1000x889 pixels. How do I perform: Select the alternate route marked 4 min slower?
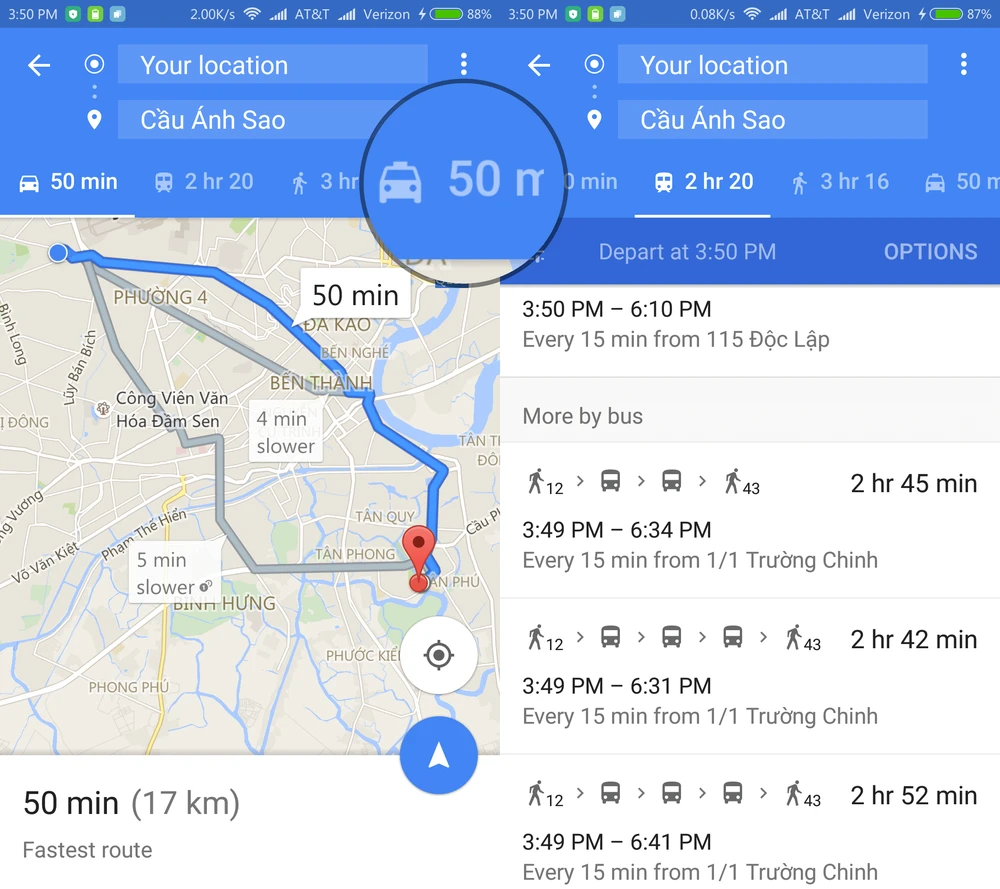click(285, 433)
